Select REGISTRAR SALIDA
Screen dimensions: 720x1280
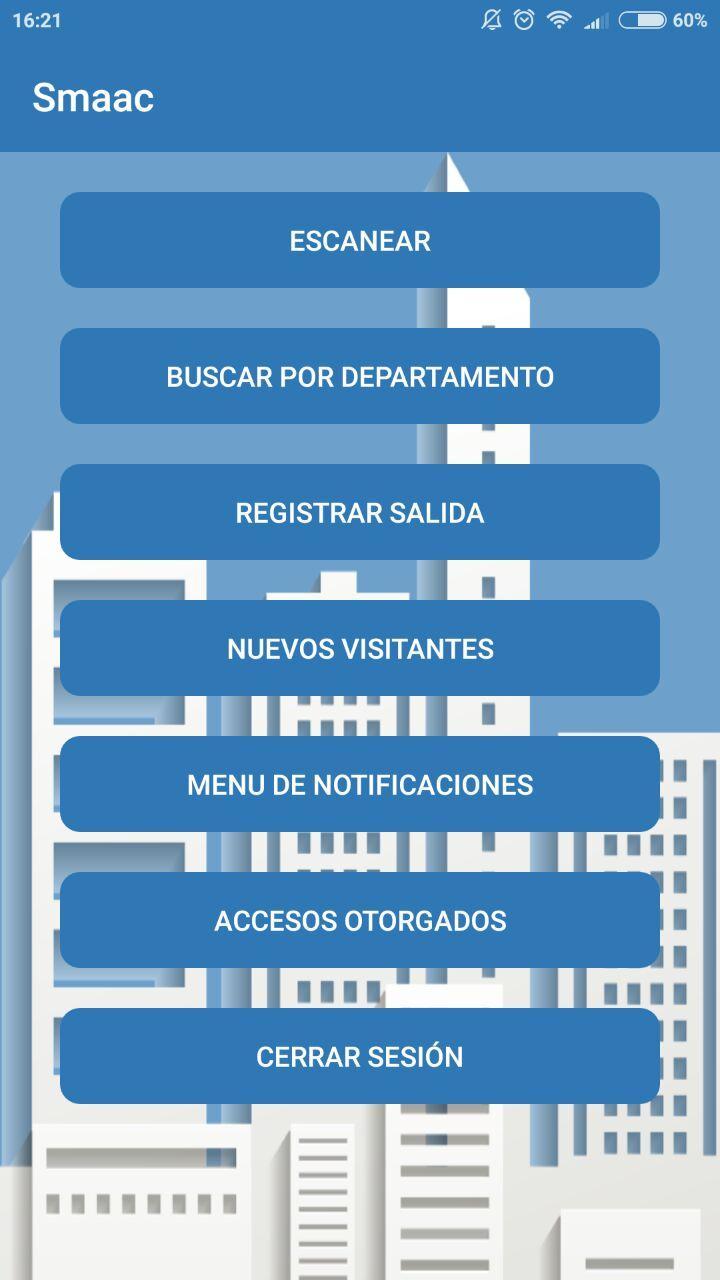(360, 512)
